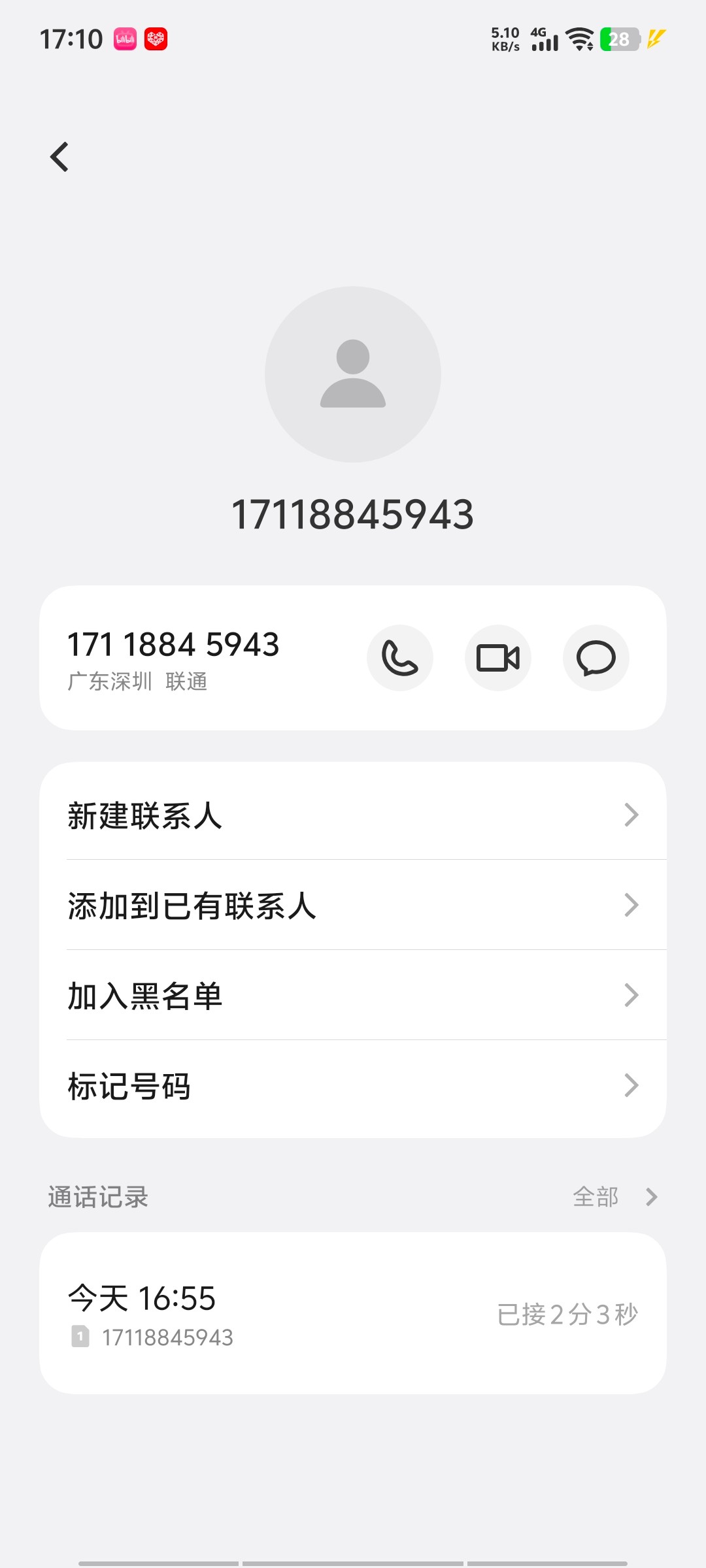Tap the contact avatar placeholder
This screenshot has width=706, height=1568.
[353, 374]
